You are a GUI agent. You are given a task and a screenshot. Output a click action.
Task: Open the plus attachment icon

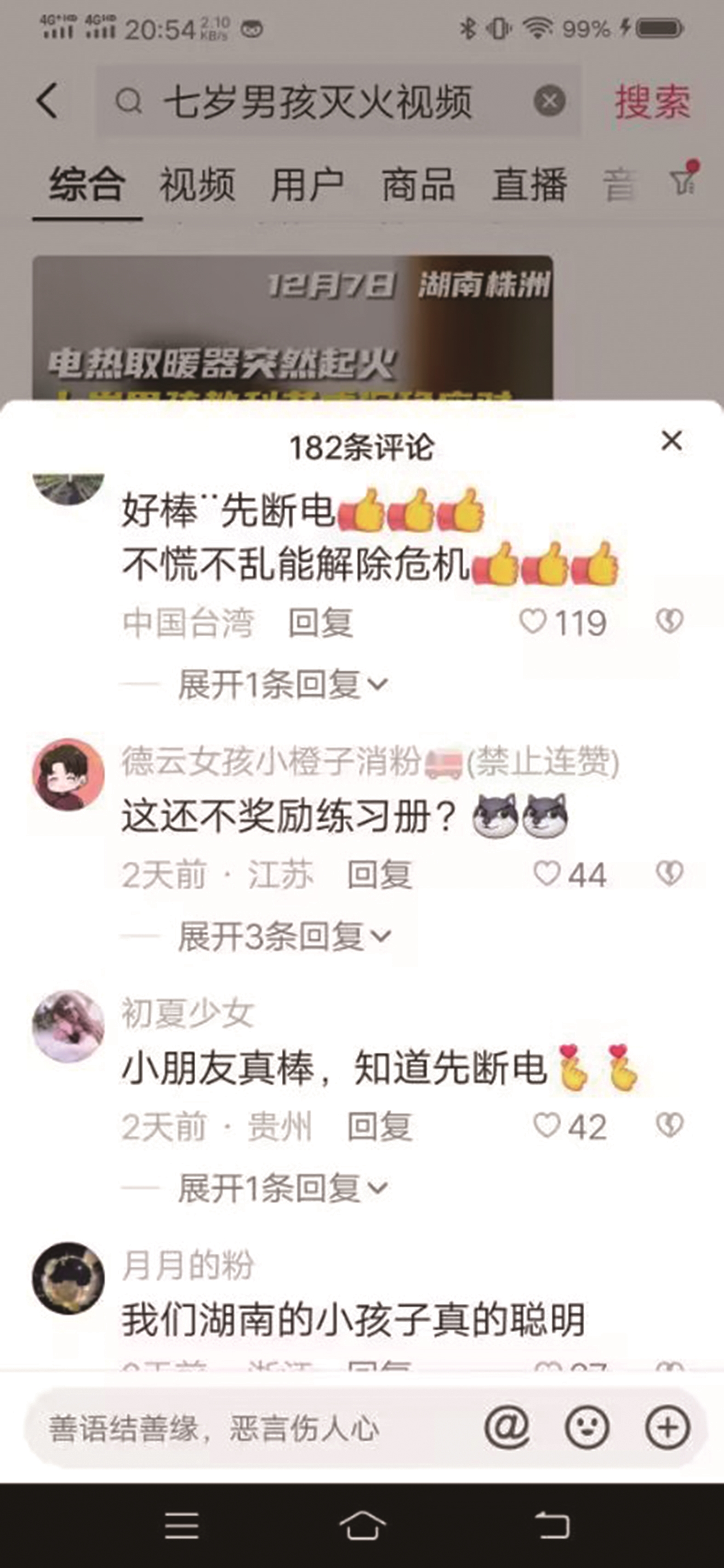tap(667, 1427)
